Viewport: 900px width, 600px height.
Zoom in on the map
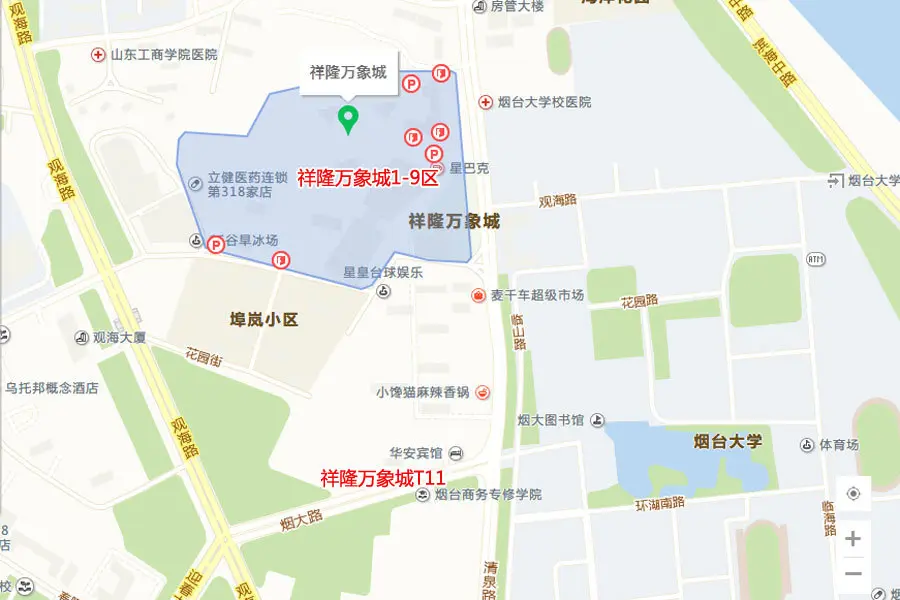click(x=853, y=539)
